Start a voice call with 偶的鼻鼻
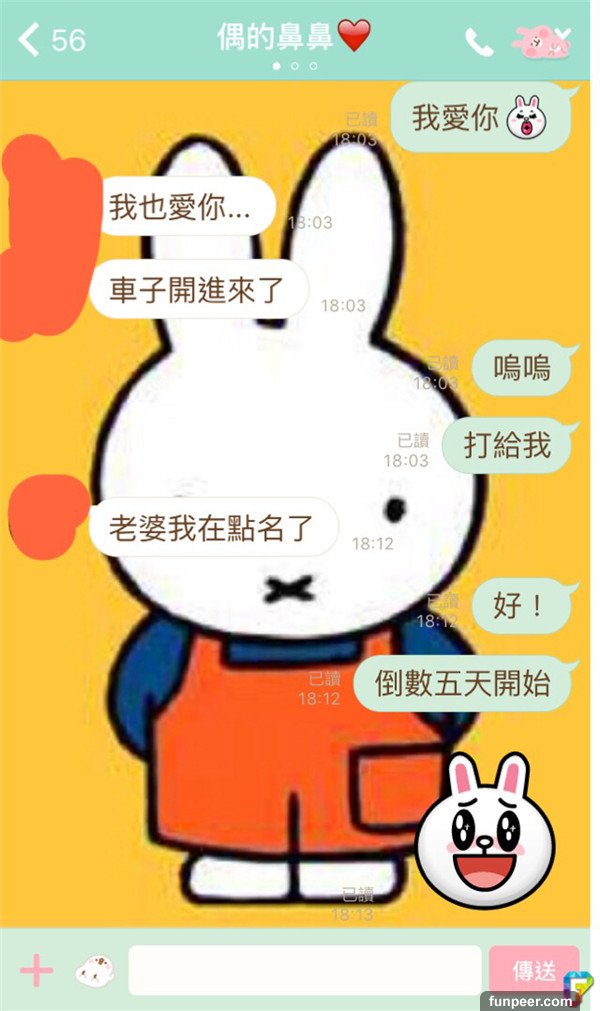Screen dimensions: 600x1011 click(479, 41)
